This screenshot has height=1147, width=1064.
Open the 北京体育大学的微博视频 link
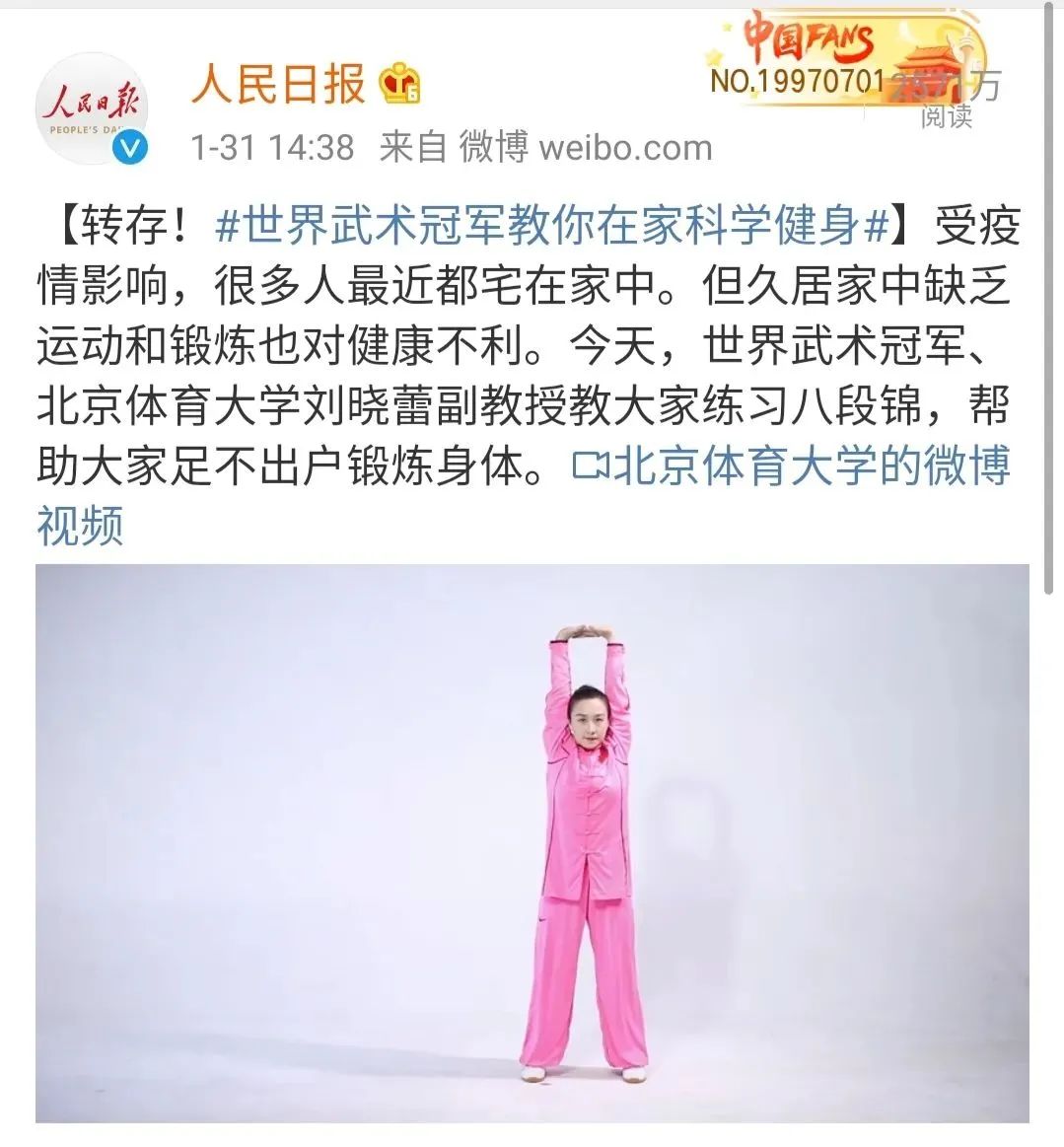791,466
